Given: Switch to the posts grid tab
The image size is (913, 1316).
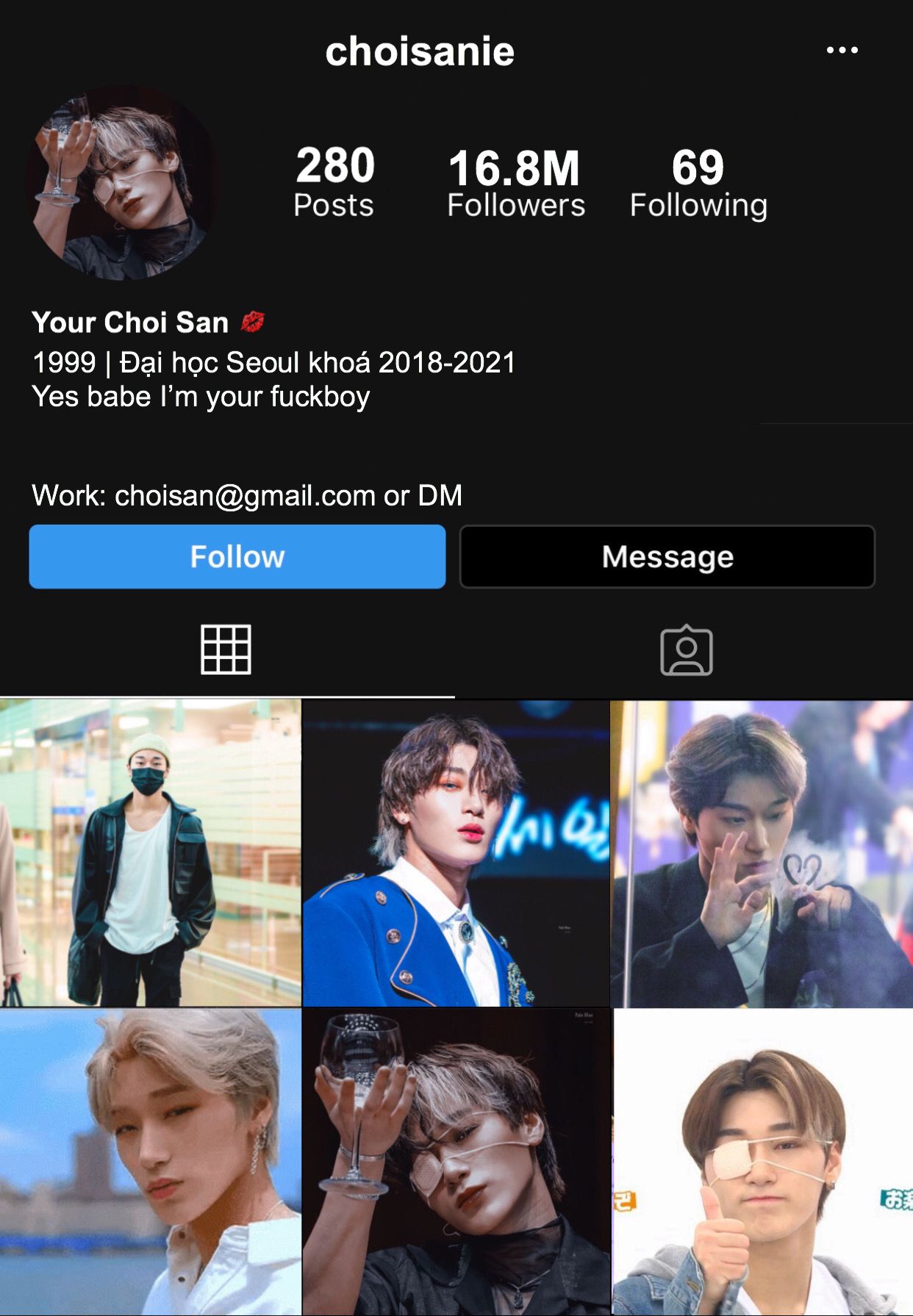Looking at the screenshot, I should click(x=226, y=650).
